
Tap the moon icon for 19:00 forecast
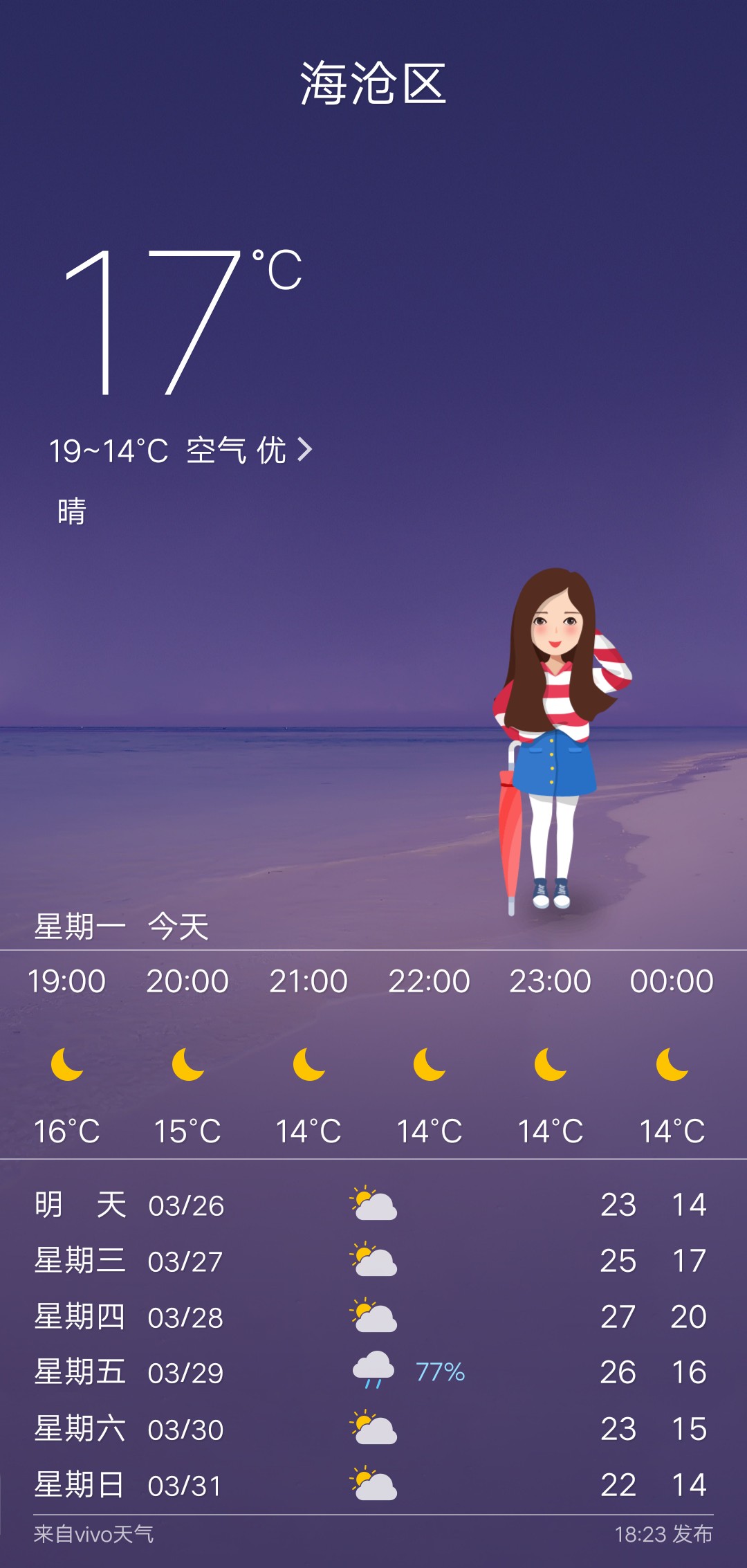(67, 1066)
